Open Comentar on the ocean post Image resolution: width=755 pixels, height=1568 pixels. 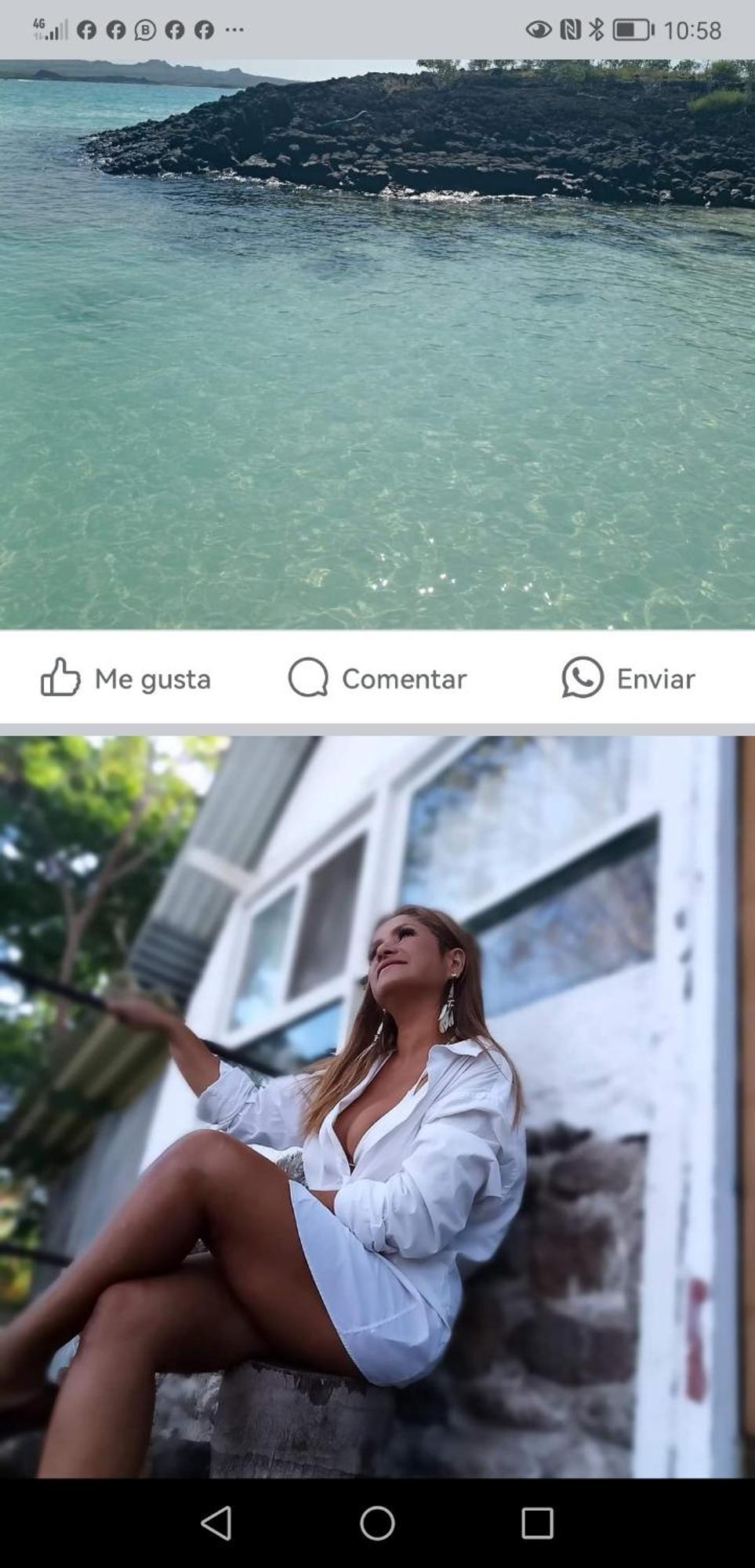pos(377,678)
